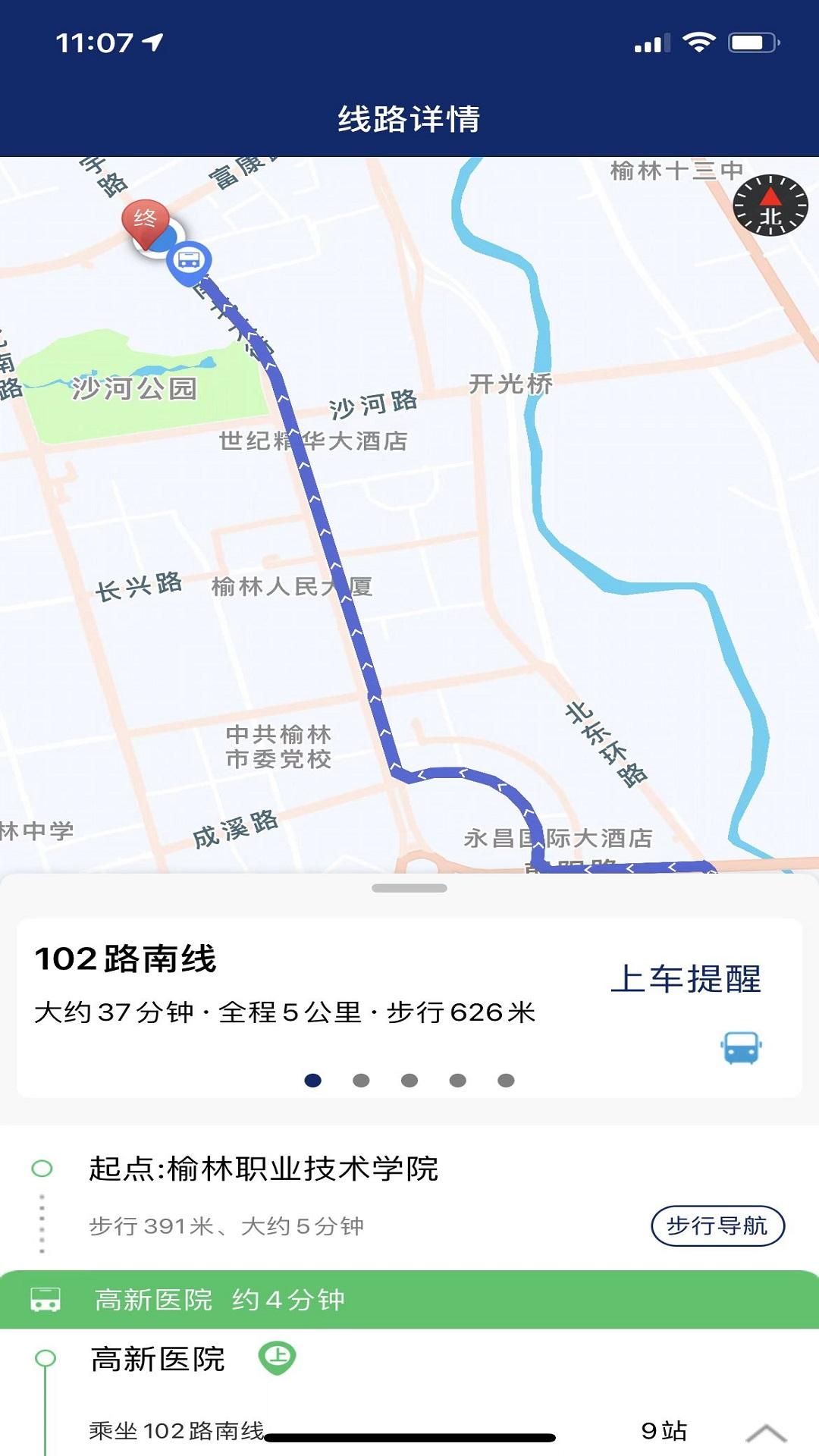This screenshot has width=819, height=1456.
Task: Select the 线路详情 title bar
Action: pyautogui.click(x=409, y=118)
